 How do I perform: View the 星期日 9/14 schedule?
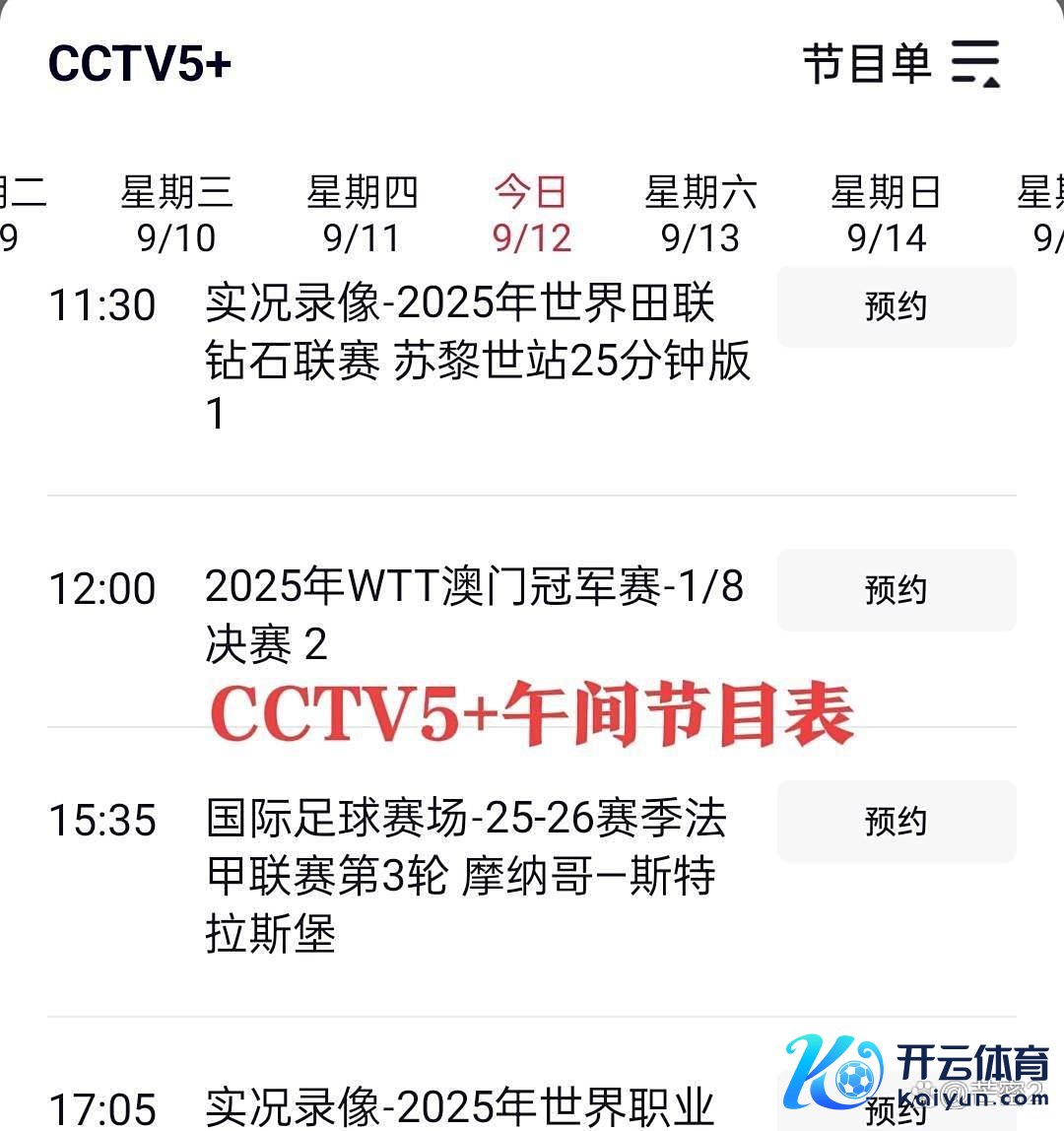click(886, 214)
